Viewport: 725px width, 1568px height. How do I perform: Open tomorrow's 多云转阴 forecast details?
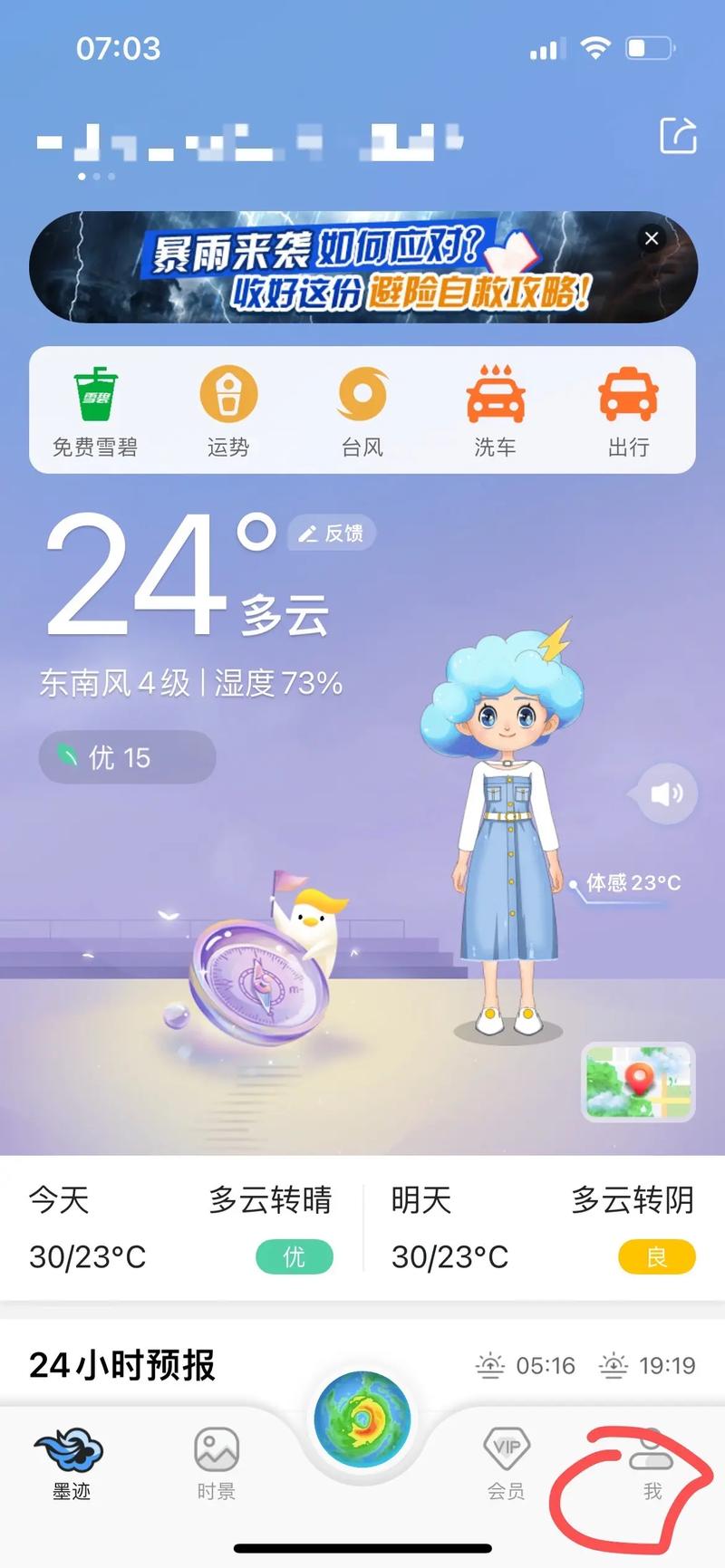(x=633, y=1201)
